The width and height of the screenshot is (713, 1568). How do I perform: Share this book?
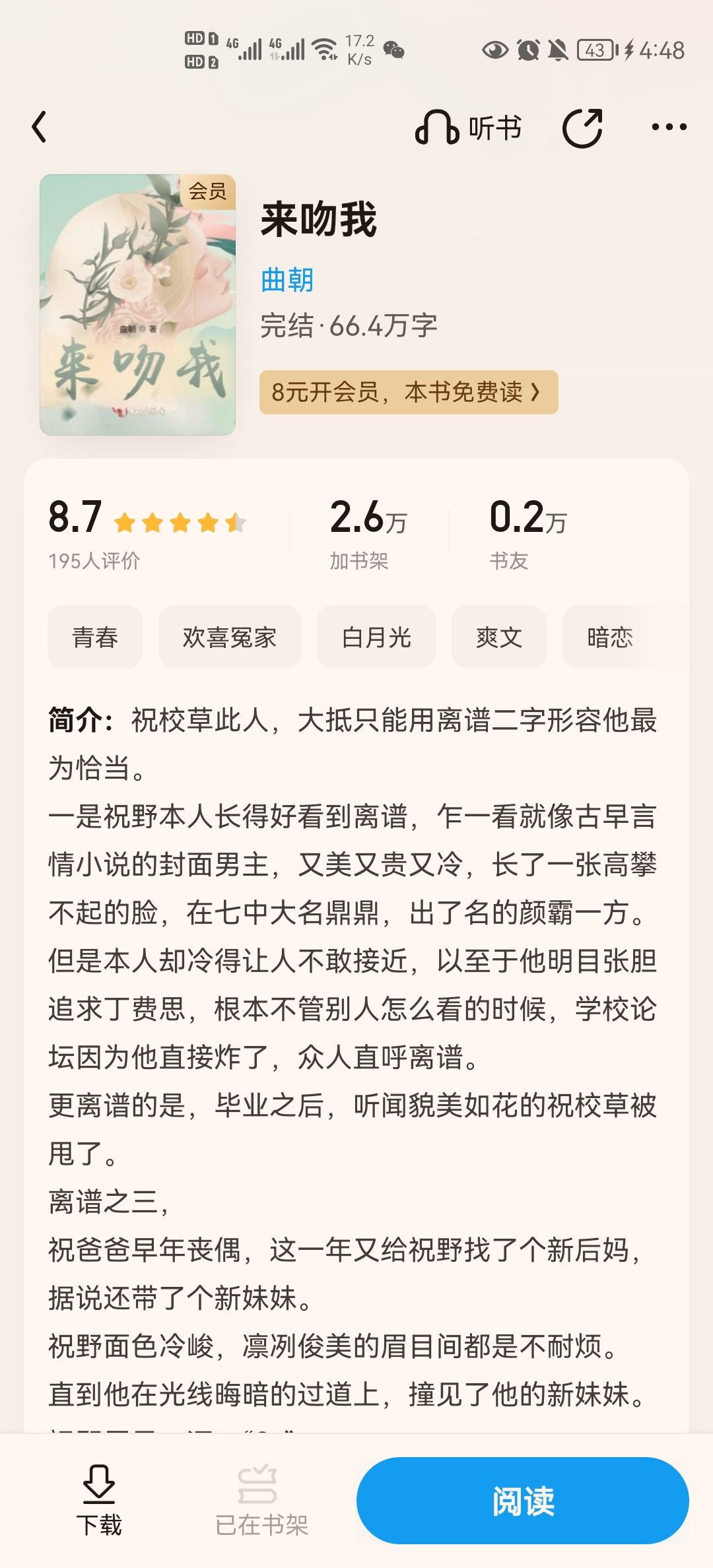[582, 127]
